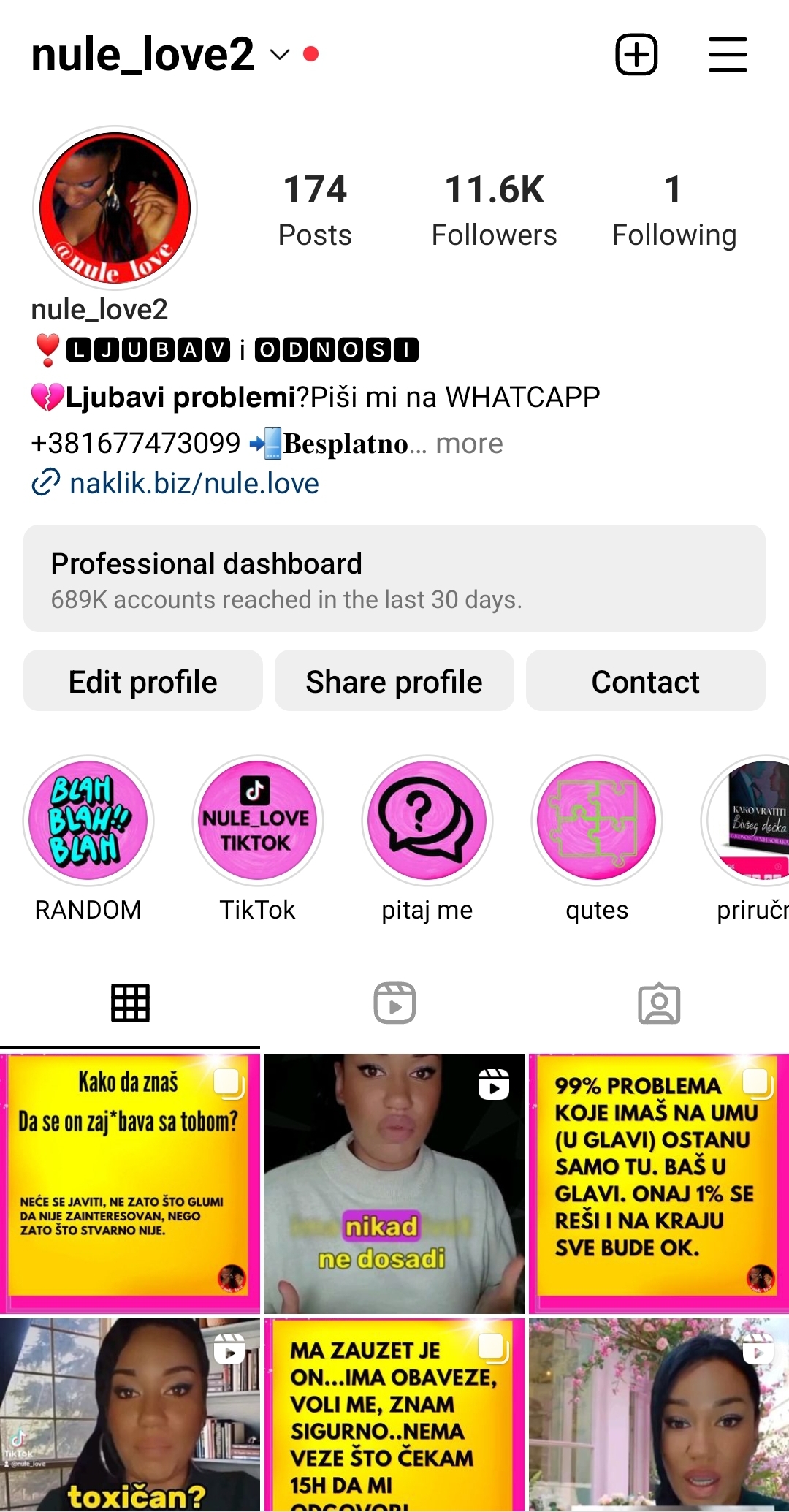Open the create new post plus icon
The height and width of the screenshot is (1512, 789).
click(636, 54)
